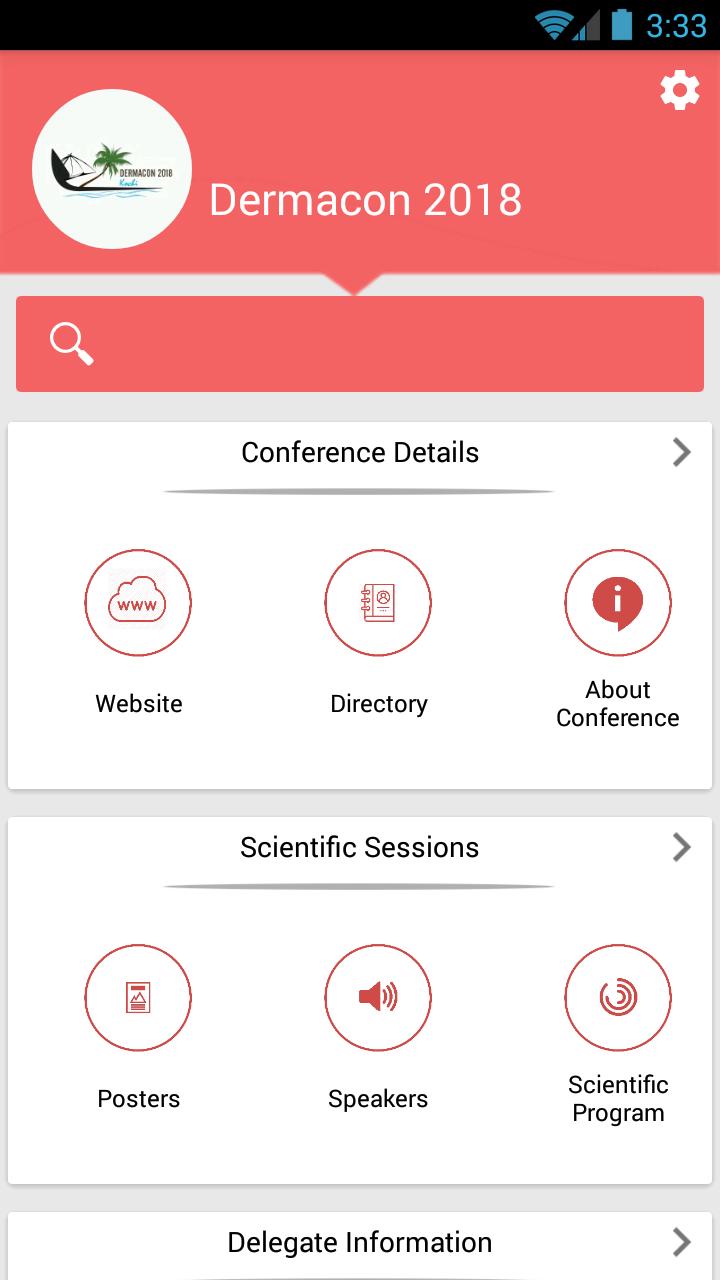The height and width of the screenshot is (1280, 720).
Task: Open the Scientific Program icon
Action: point(618,997)
